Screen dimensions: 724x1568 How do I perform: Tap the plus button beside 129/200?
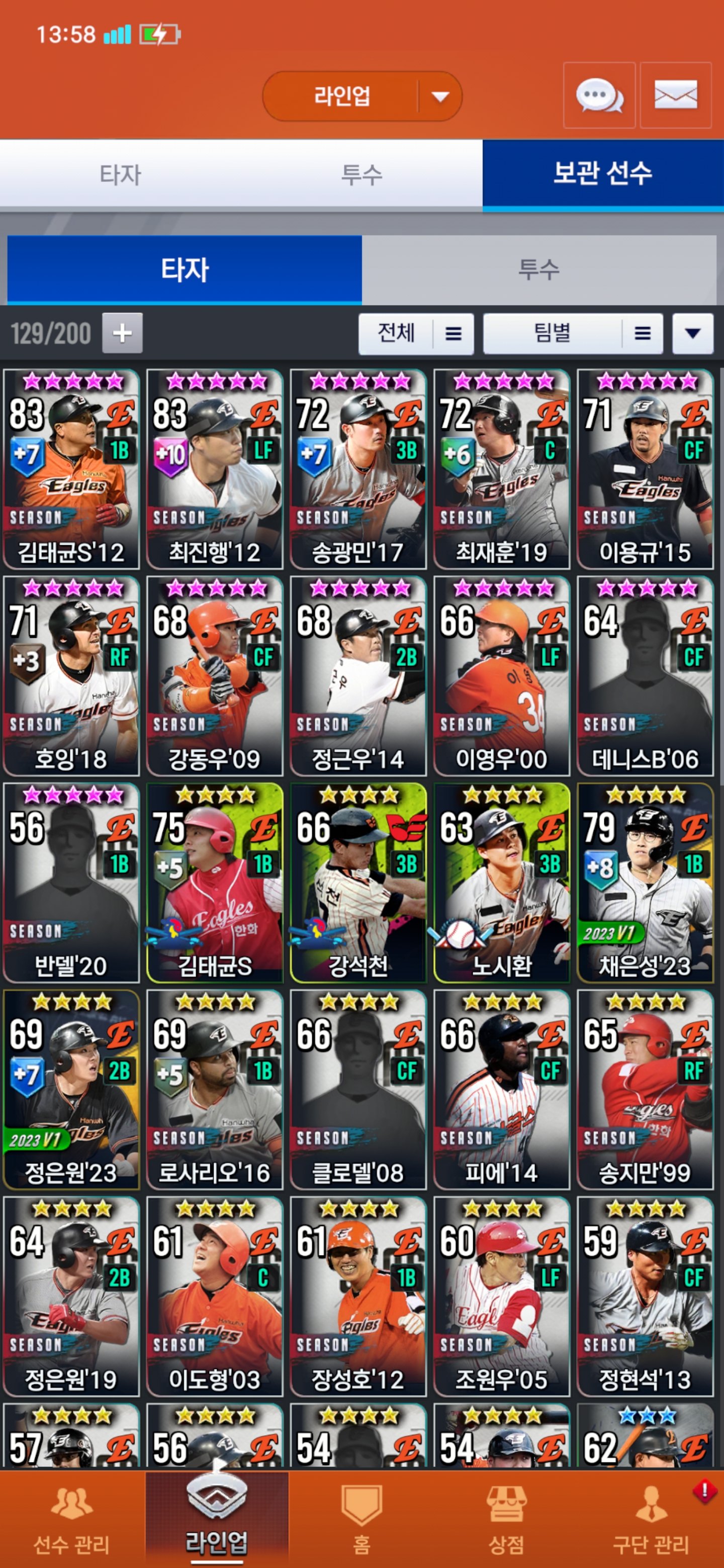(x=122, y=333)
